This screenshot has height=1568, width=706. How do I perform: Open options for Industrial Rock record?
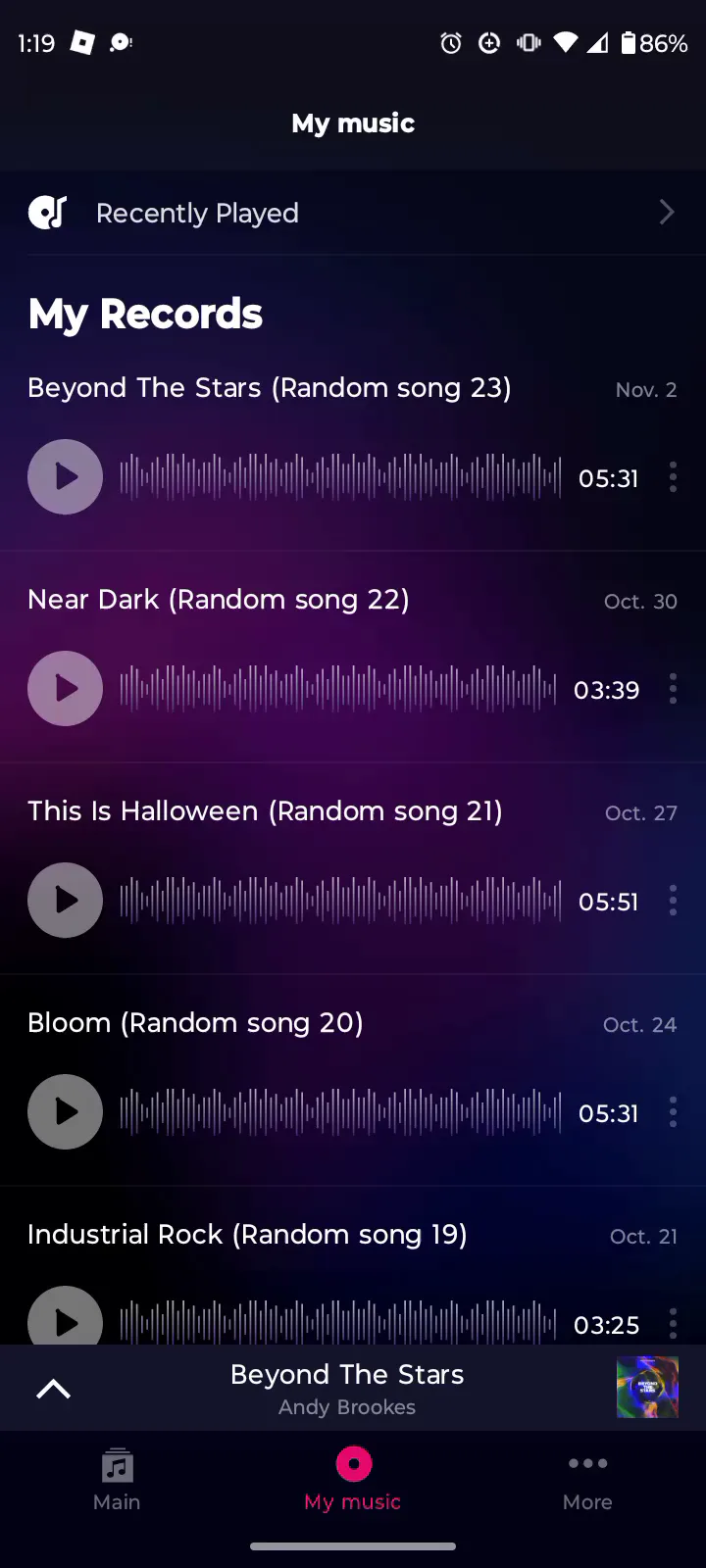point(673,1323)
